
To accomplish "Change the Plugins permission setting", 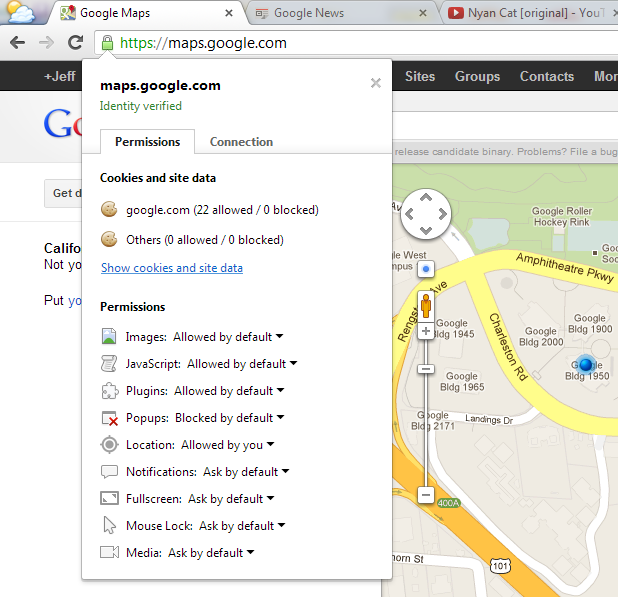I will tap(229, 391).
